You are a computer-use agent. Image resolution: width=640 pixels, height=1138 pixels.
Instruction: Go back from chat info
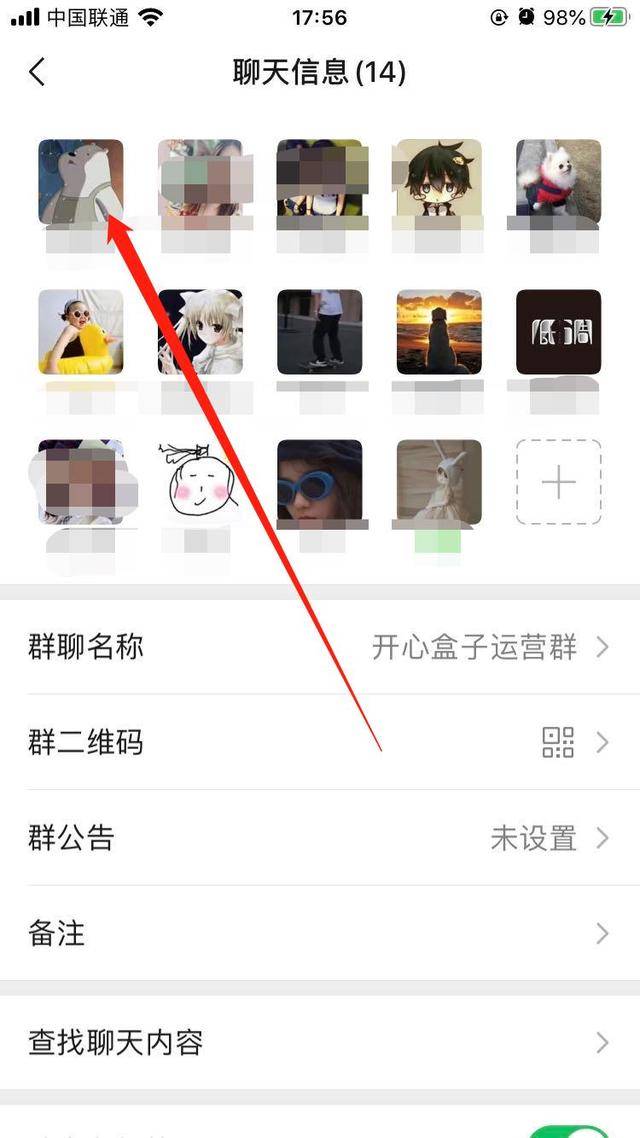37,72
